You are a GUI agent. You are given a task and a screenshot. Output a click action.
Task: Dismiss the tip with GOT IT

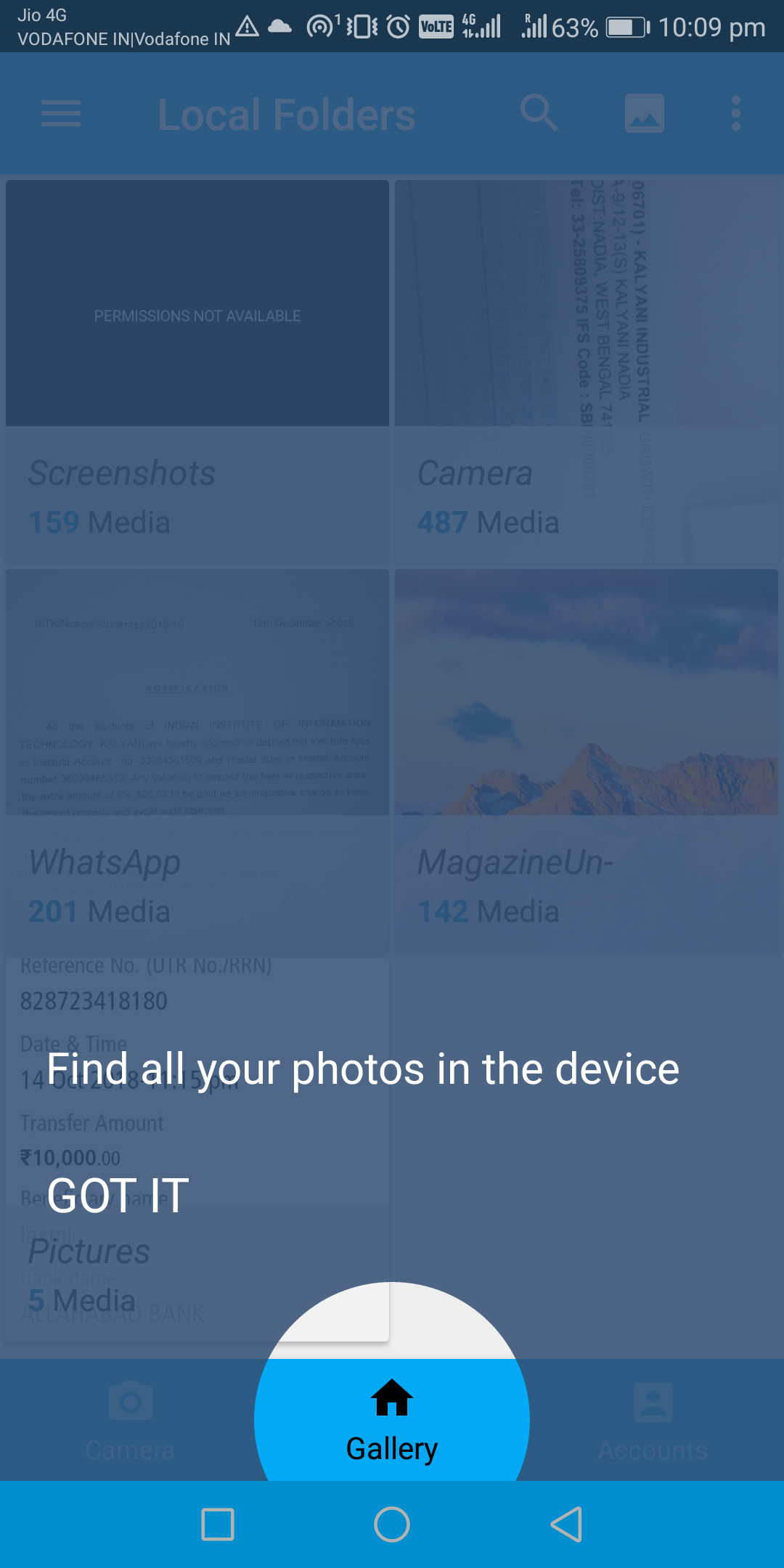118,1196
